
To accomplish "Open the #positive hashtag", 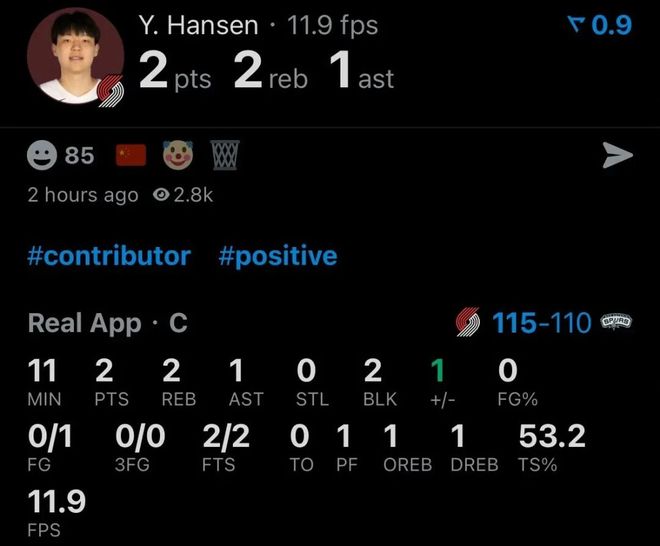I will click(x=278, y=256).
